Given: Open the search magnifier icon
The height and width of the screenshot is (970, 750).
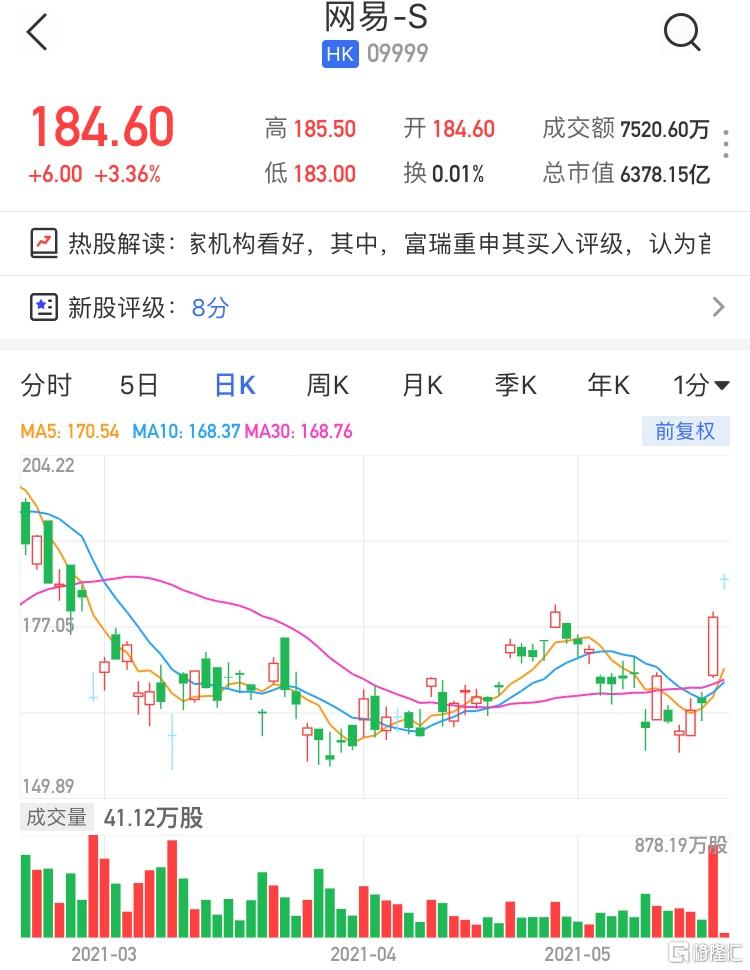Looking at the screenshot, I should 682,33.
